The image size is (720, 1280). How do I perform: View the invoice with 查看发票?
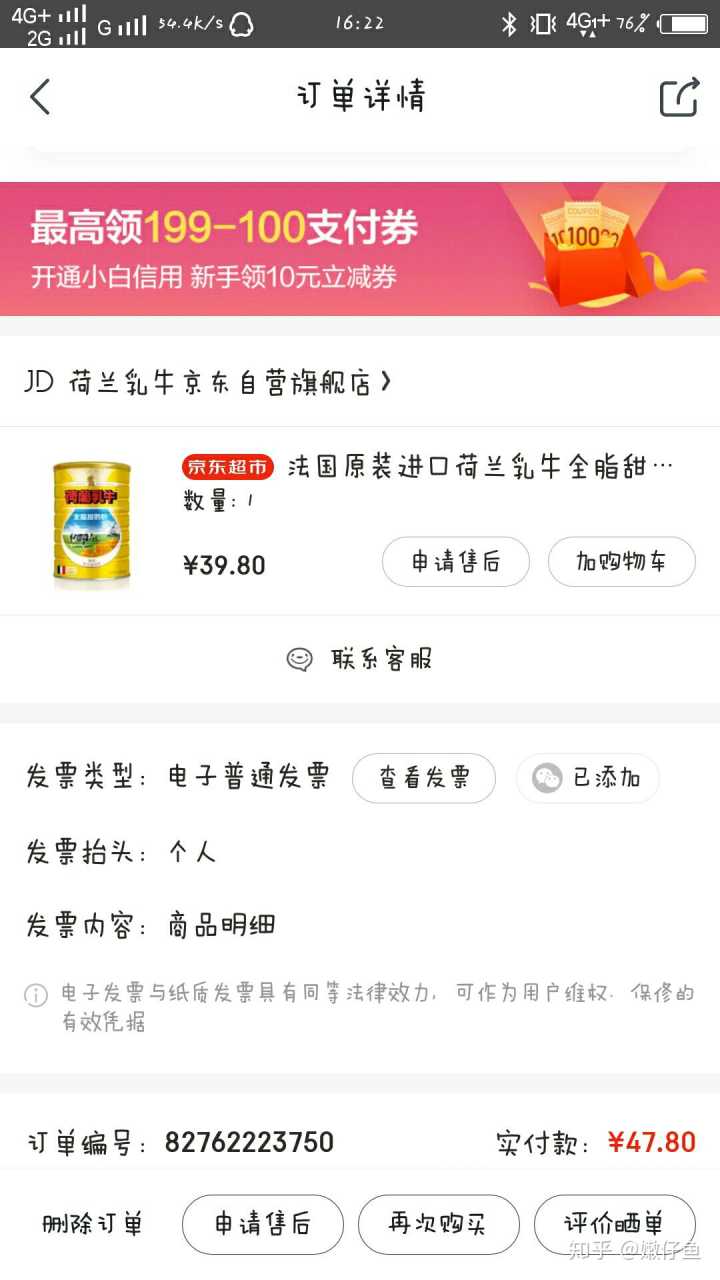[424, 778]
